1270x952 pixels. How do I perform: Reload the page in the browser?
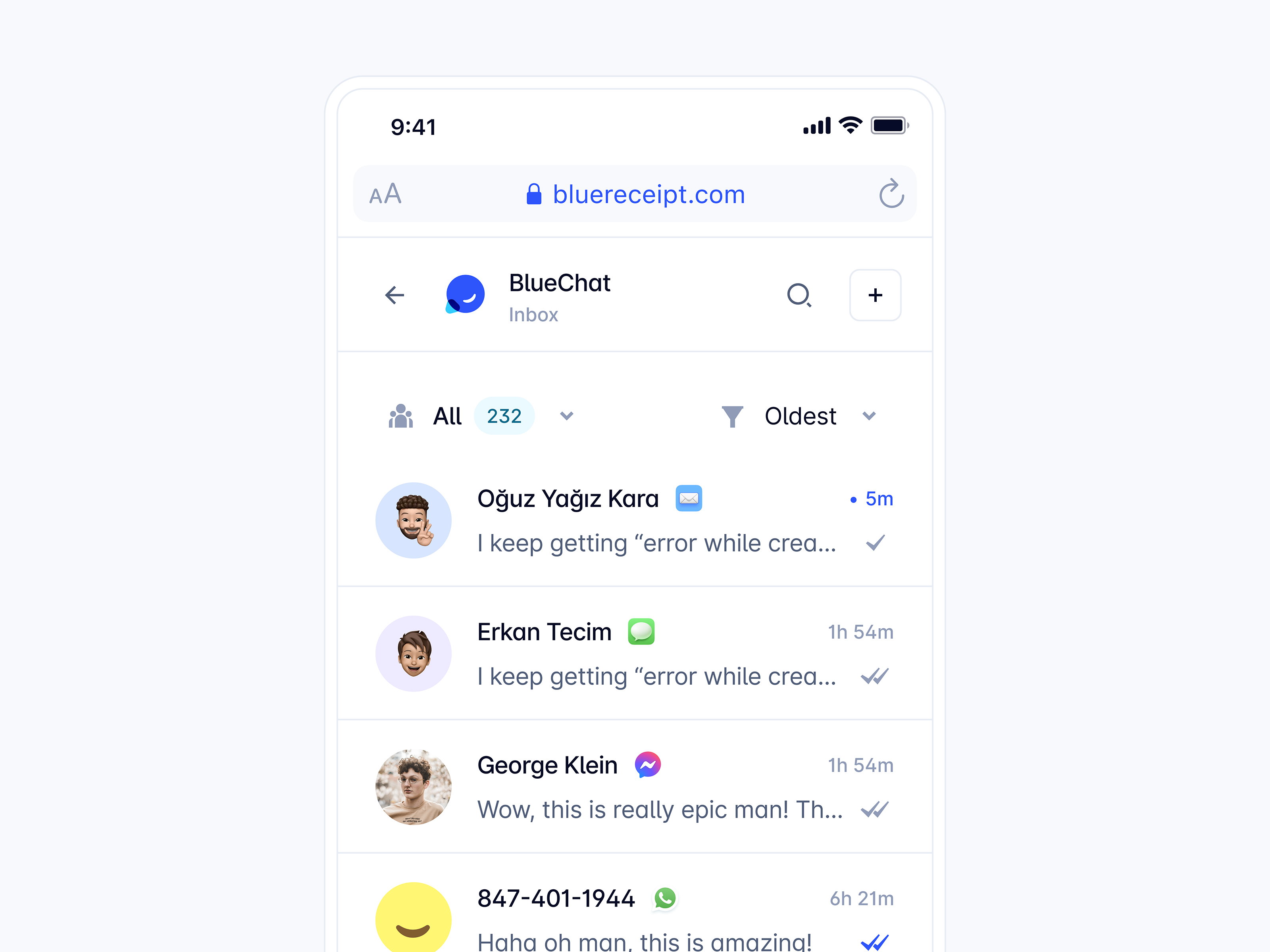(891, 194)
